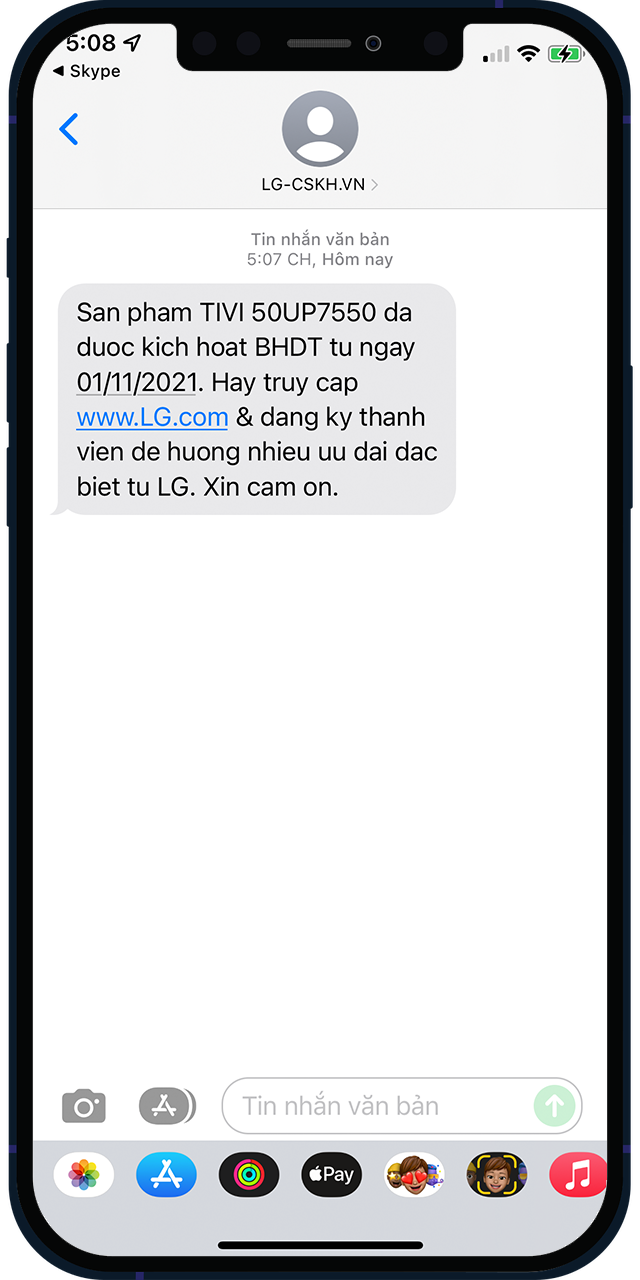Viewport: 640px width, 1280px height.
Task: Open the Photos app in the app strip
Action: (84, 1175)
